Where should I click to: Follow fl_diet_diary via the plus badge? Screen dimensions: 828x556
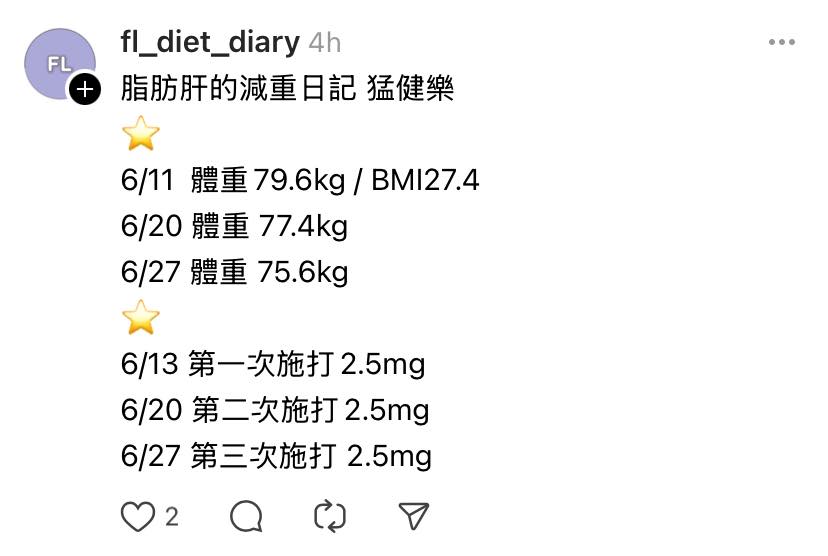(x=86, y=90)
